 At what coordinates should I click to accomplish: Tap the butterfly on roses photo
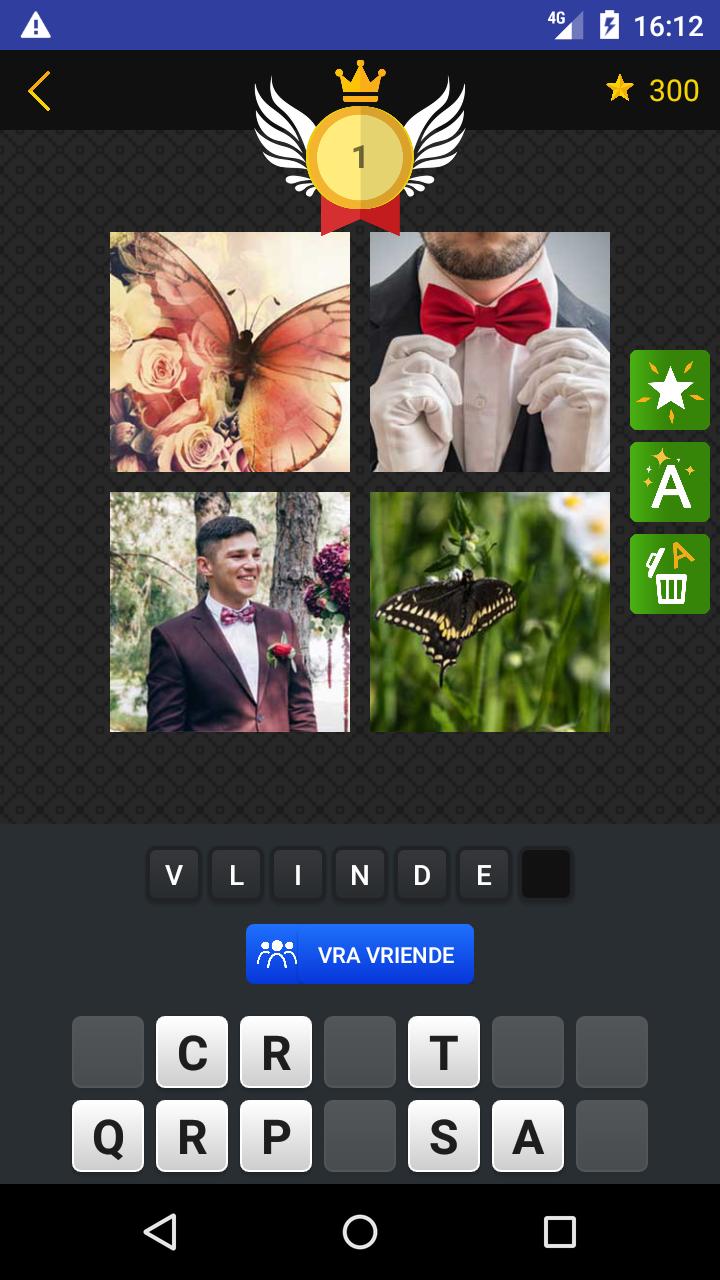(x=230, y=351)
